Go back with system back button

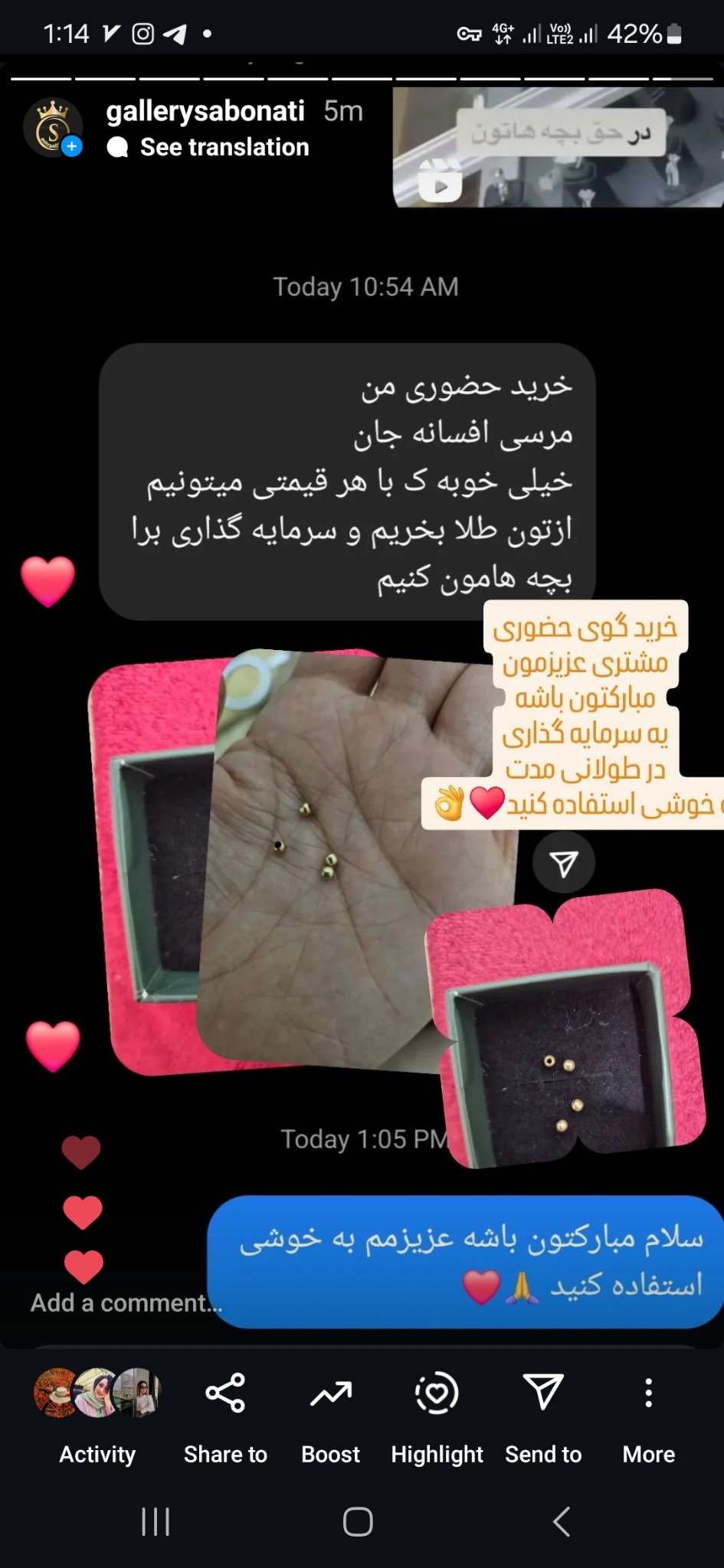pos(561,1521)
